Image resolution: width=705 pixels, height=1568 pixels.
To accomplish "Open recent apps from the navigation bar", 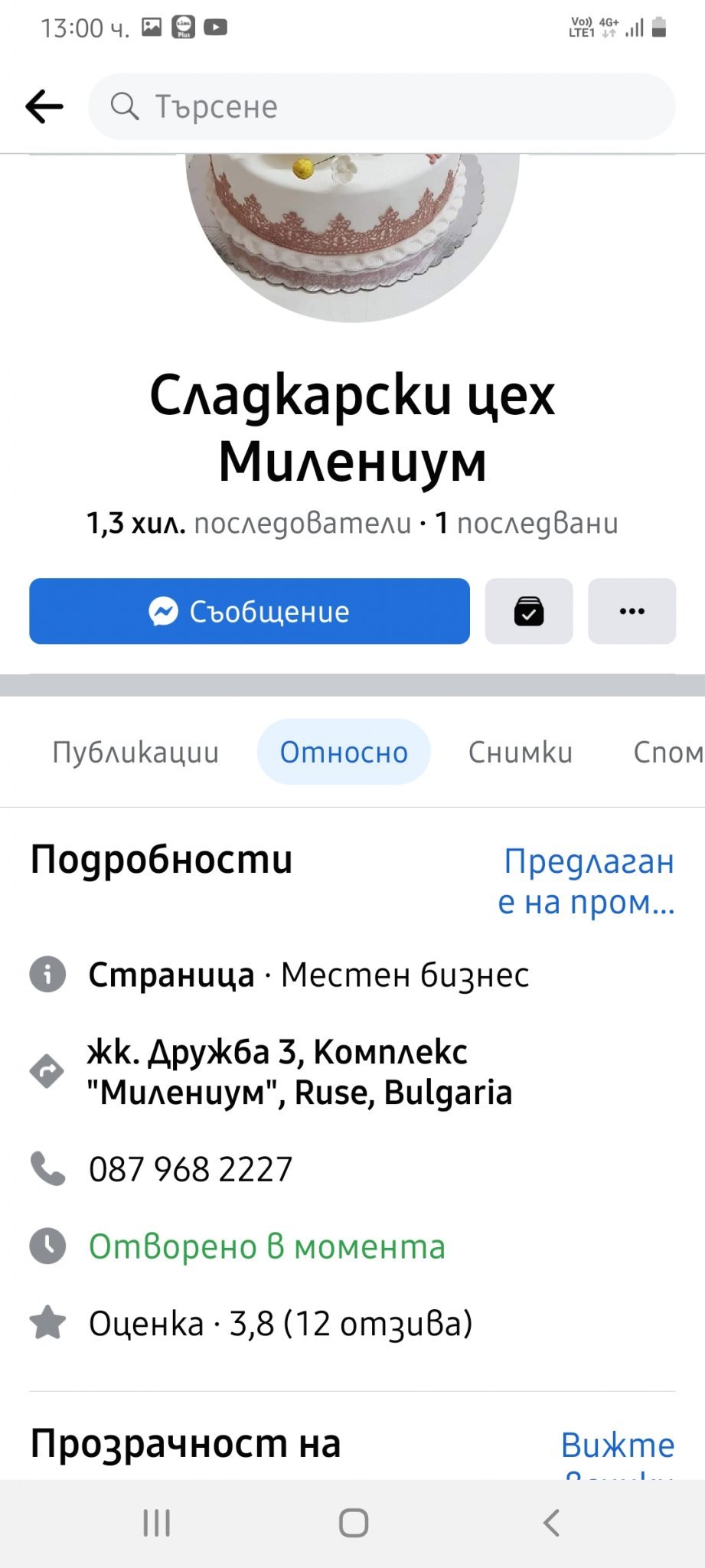I will pyautogui.click(x=157, y=1523).
